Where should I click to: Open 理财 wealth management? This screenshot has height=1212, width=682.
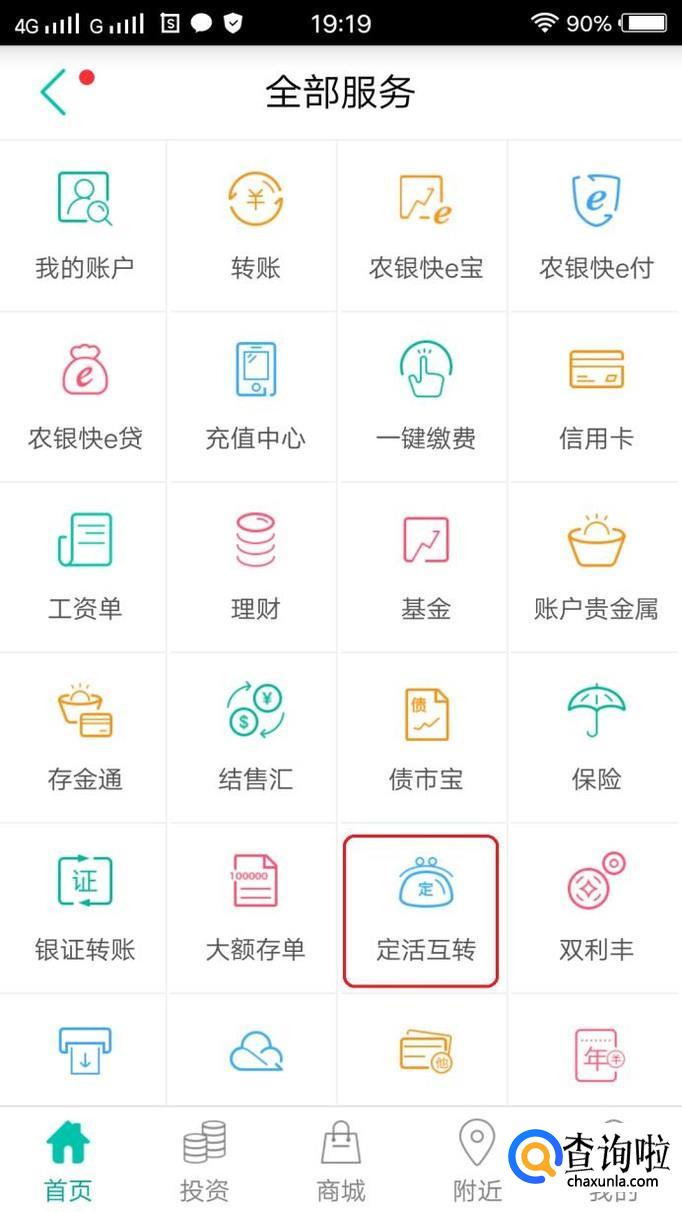[x=255, y=566]
